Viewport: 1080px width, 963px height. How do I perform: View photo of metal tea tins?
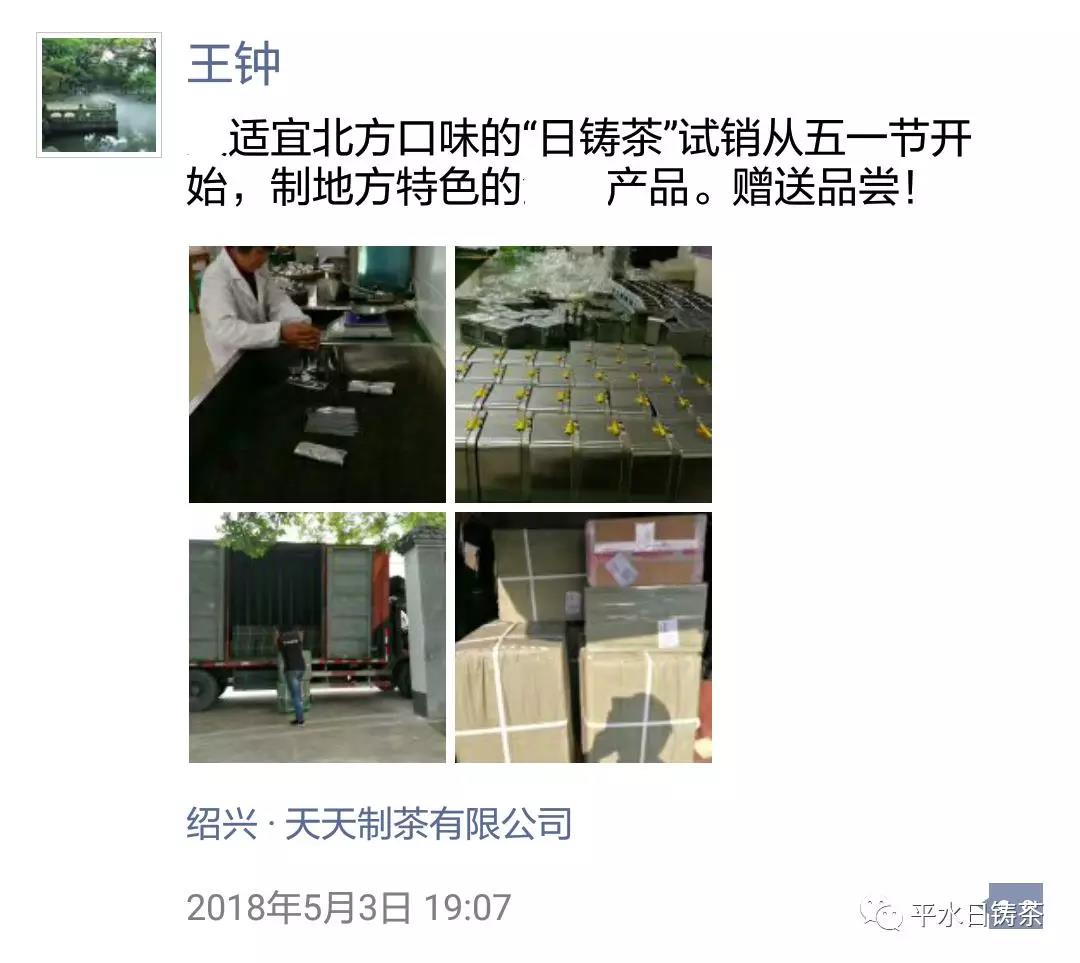tap(583, 374)
